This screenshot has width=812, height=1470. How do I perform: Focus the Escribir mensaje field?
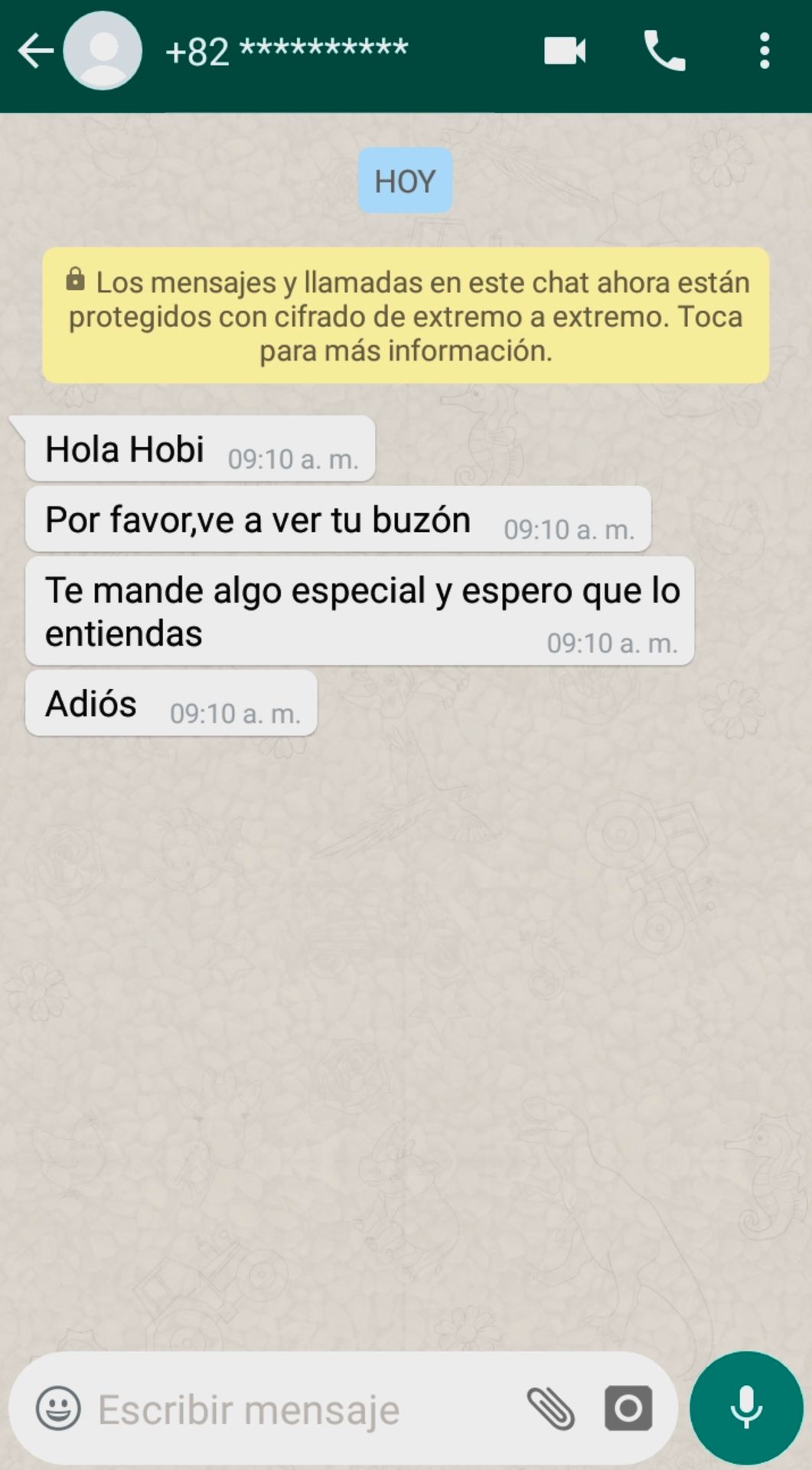306,1409
